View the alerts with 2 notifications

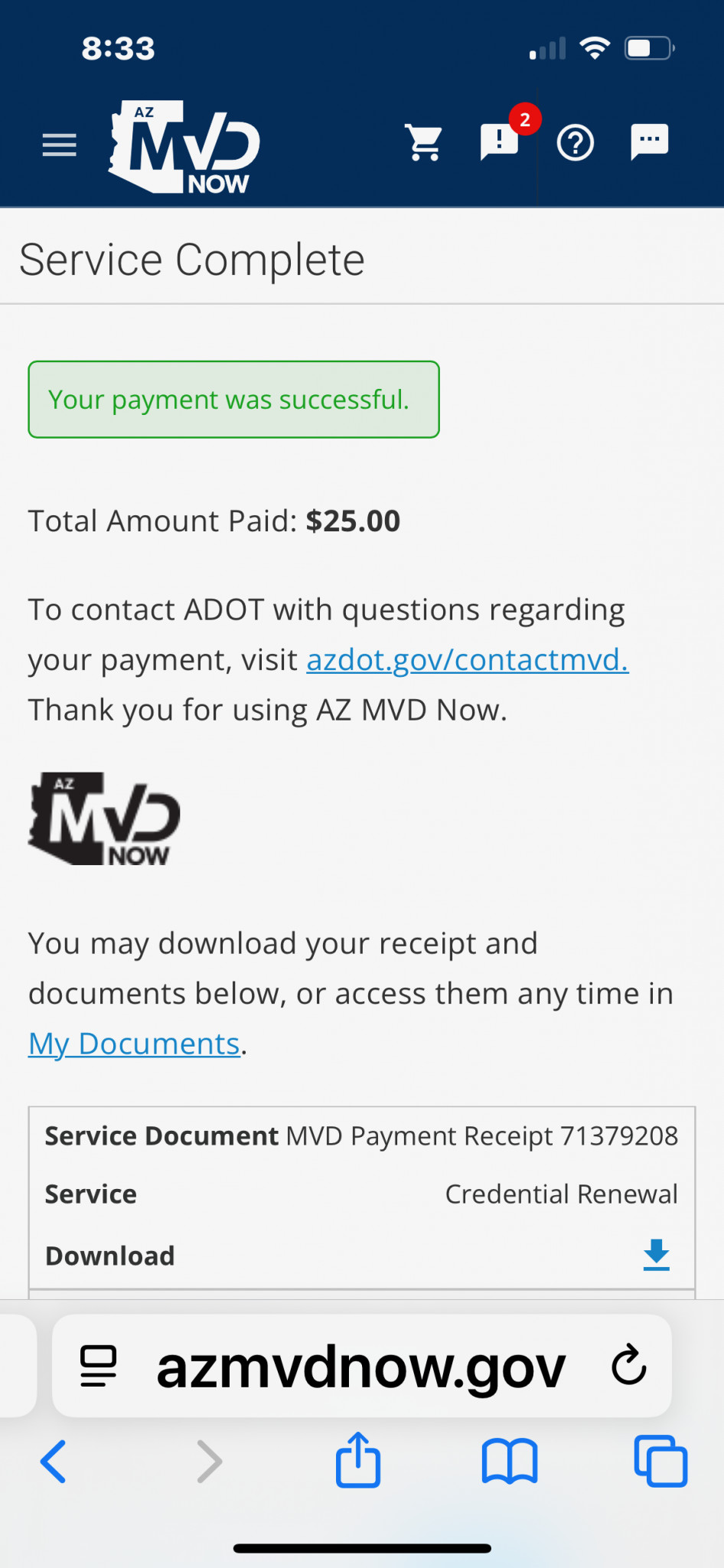pyautogui.click(x=501, y=141)
